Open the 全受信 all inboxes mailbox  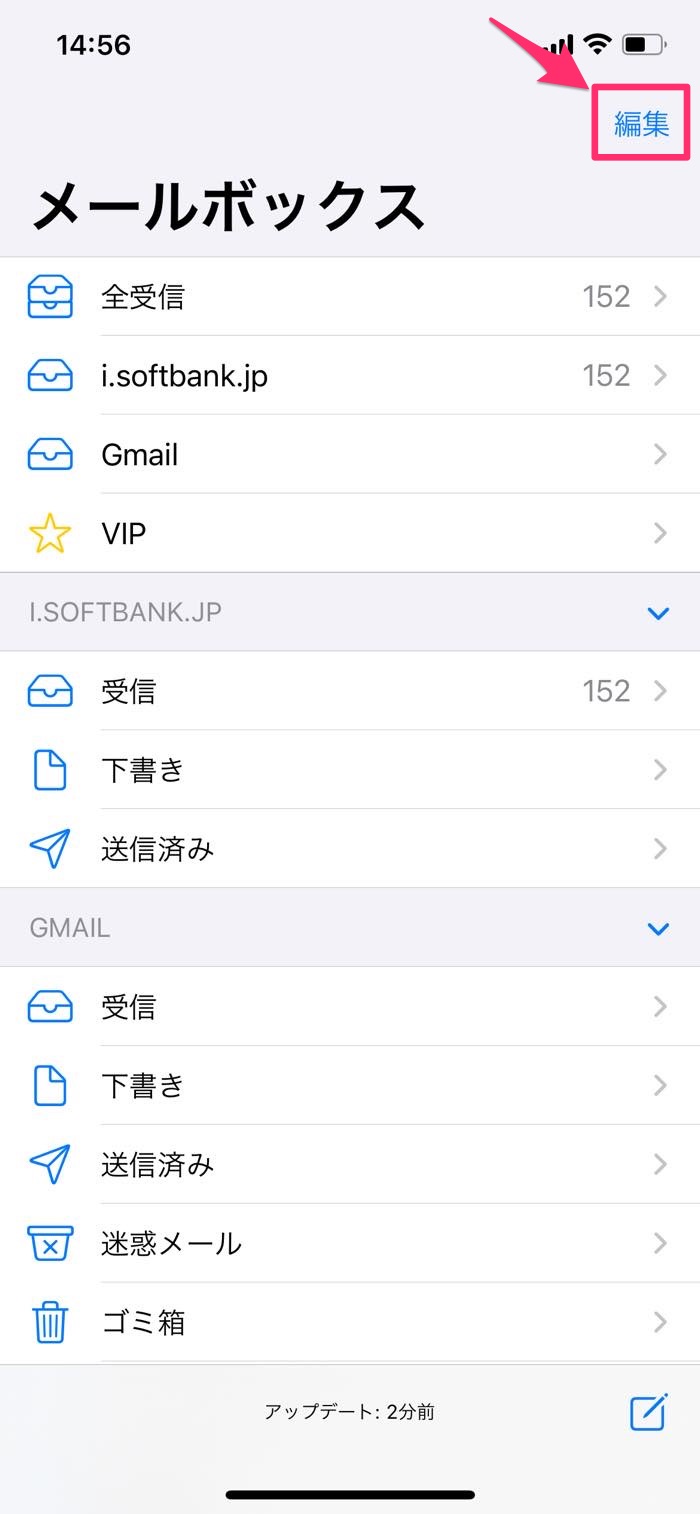click(x=349, y=297)
